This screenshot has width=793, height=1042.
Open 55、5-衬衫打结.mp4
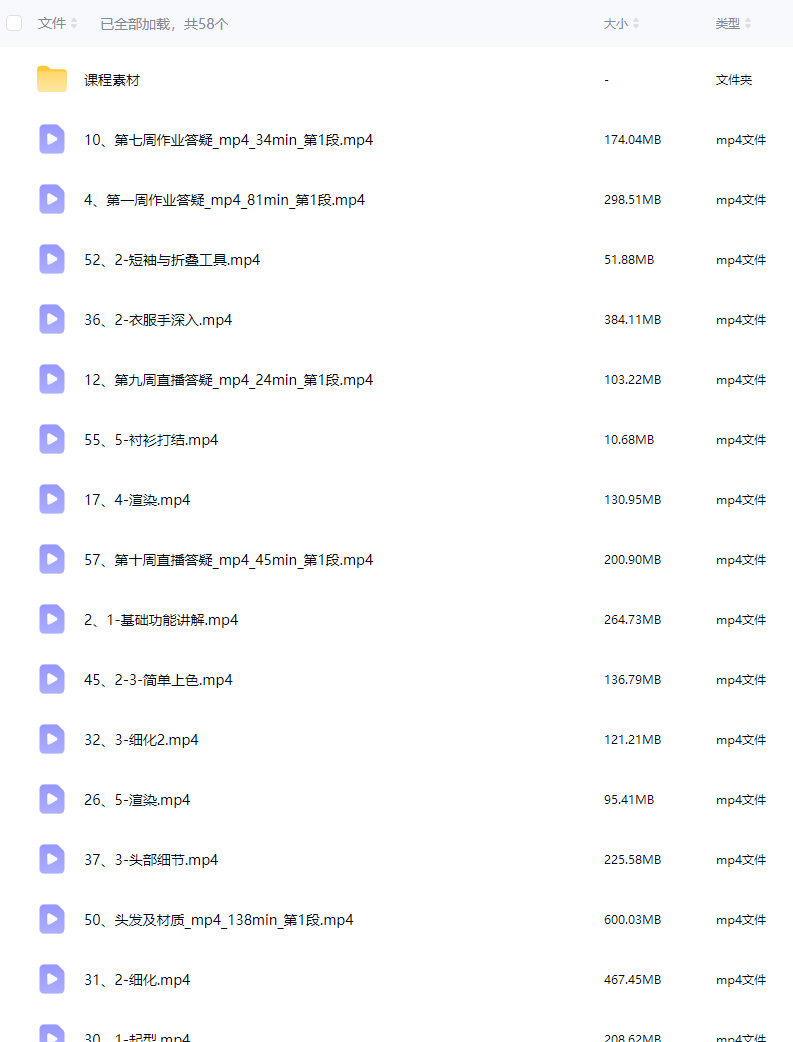[151, 440]
